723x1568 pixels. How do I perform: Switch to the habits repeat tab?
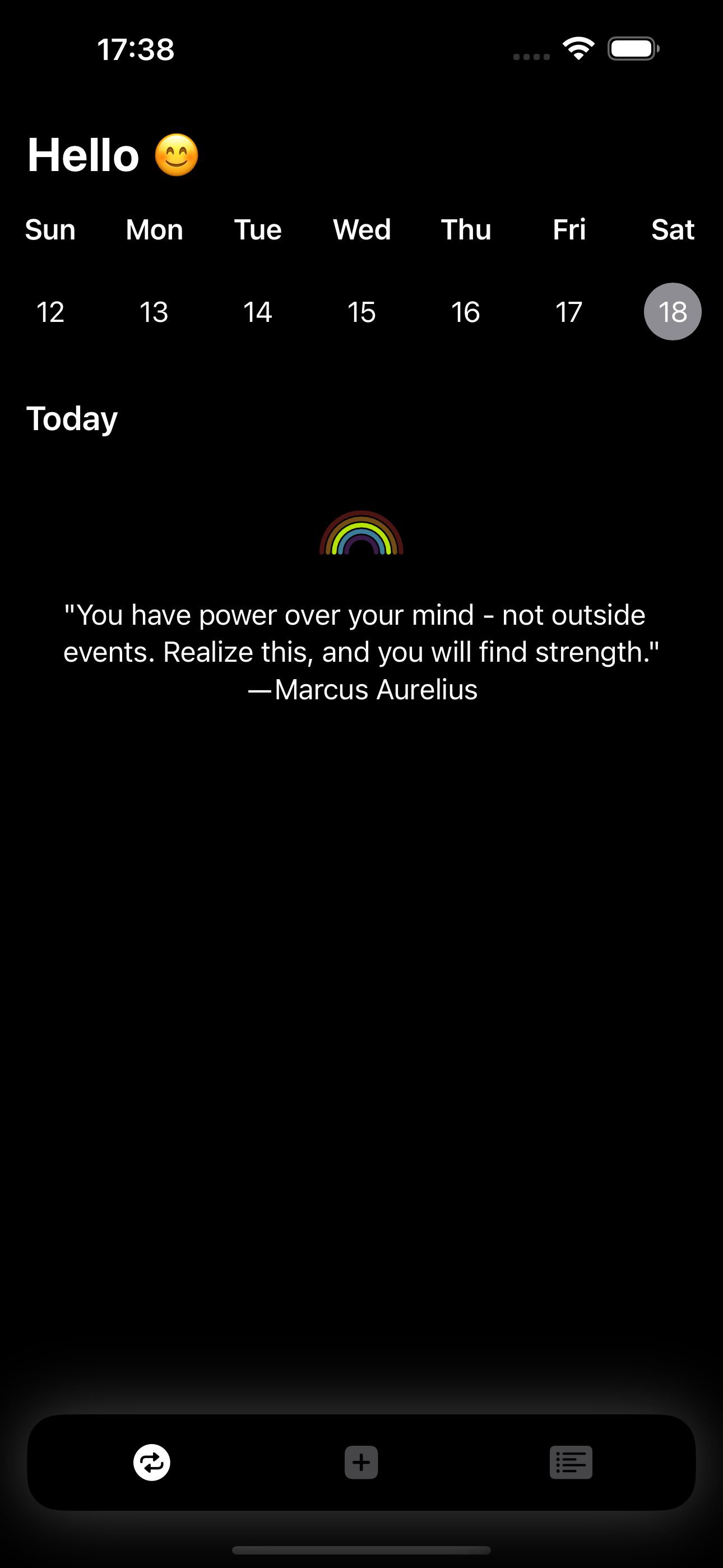pyautogui.click(x=151, y=1462)
